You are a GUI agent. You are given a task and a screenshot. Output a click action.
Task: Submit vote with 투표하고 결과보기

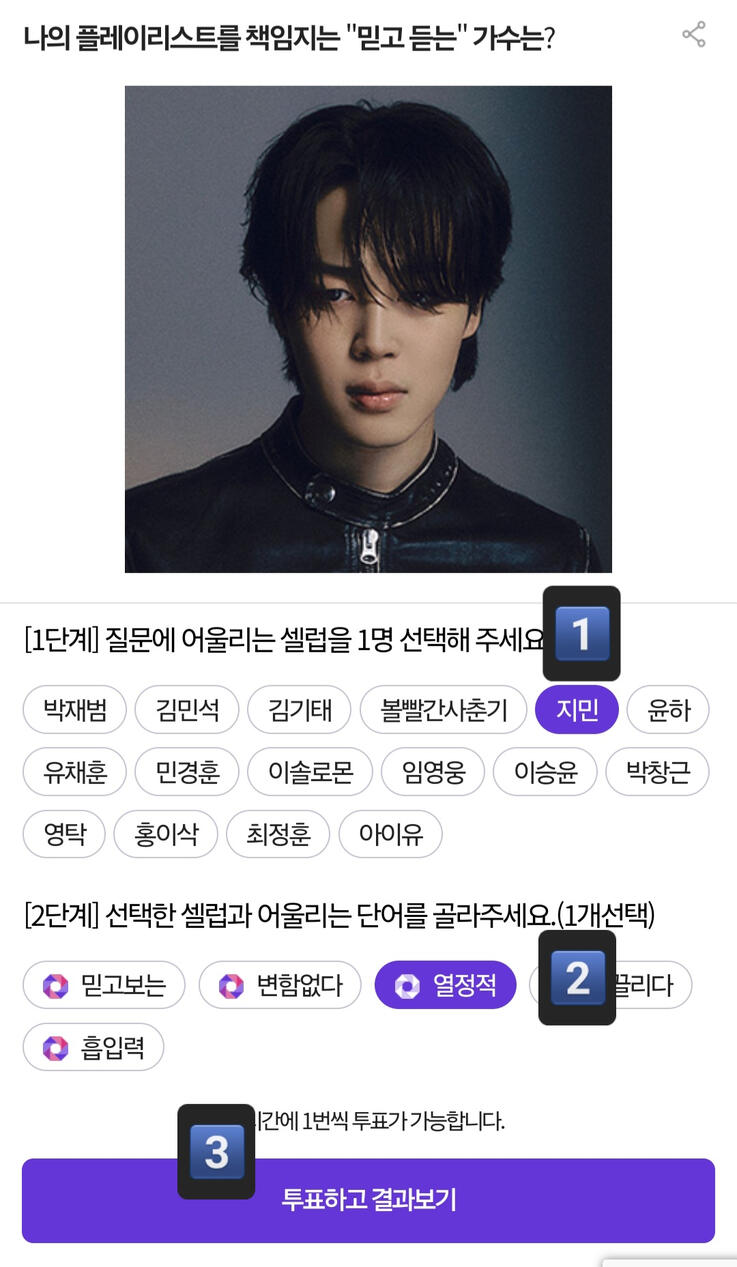click(368, 1200)
